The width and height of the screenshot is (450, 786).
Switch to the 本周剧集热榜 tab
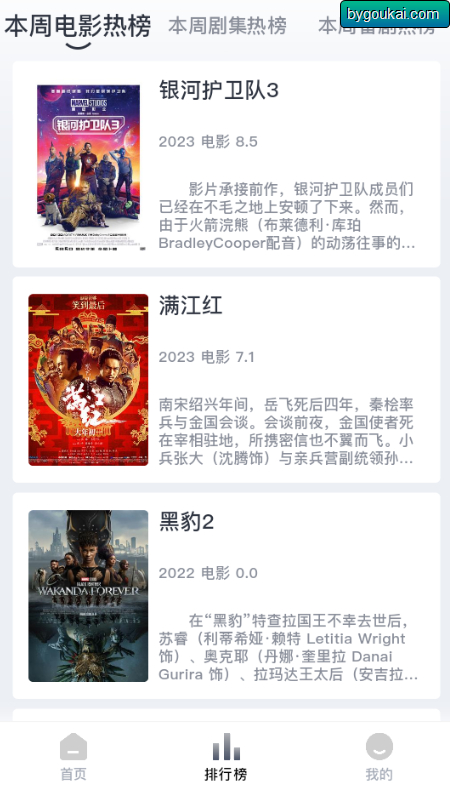point(228,26)
